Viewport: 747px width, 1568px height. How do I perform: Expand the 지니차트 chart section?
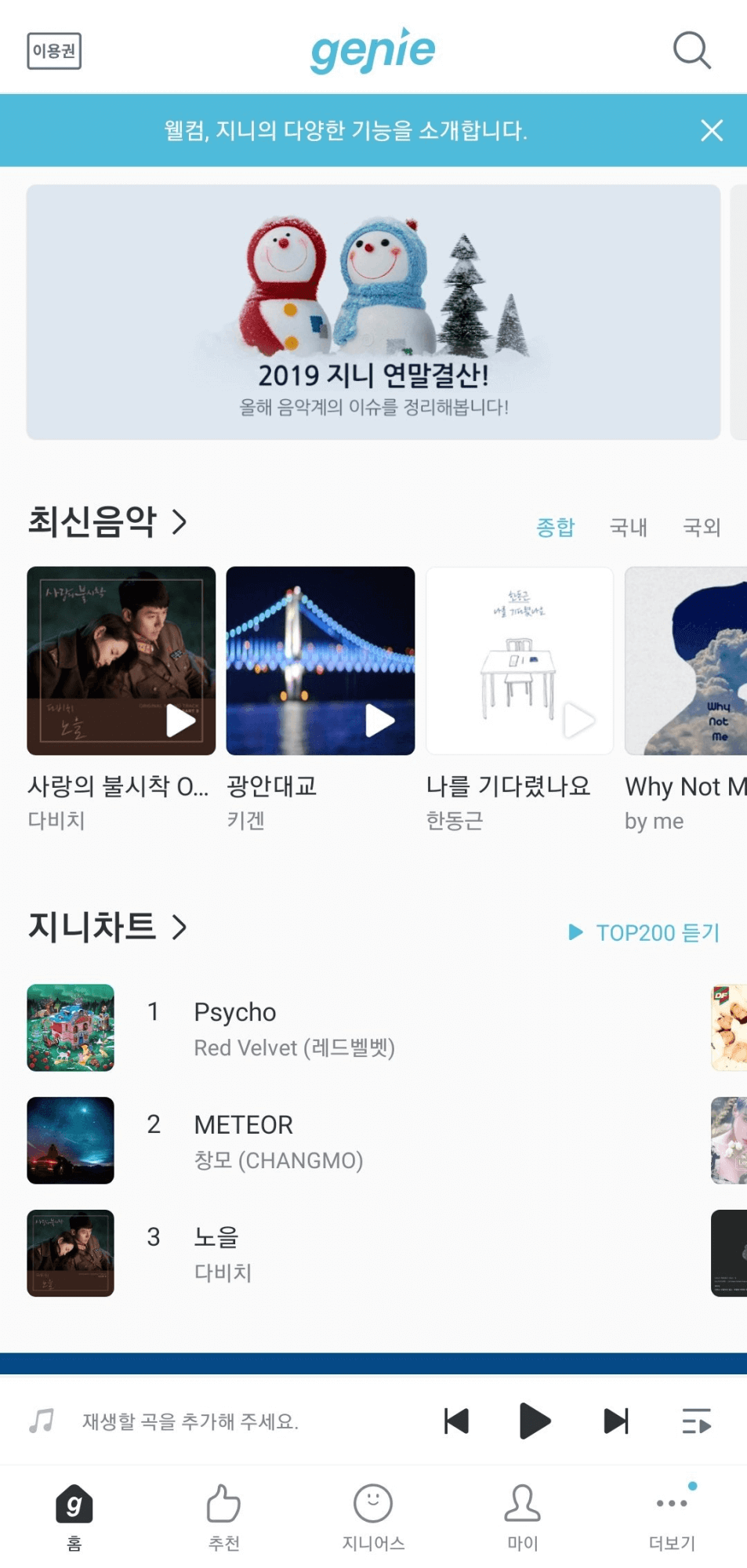click(x=107, y=927)
